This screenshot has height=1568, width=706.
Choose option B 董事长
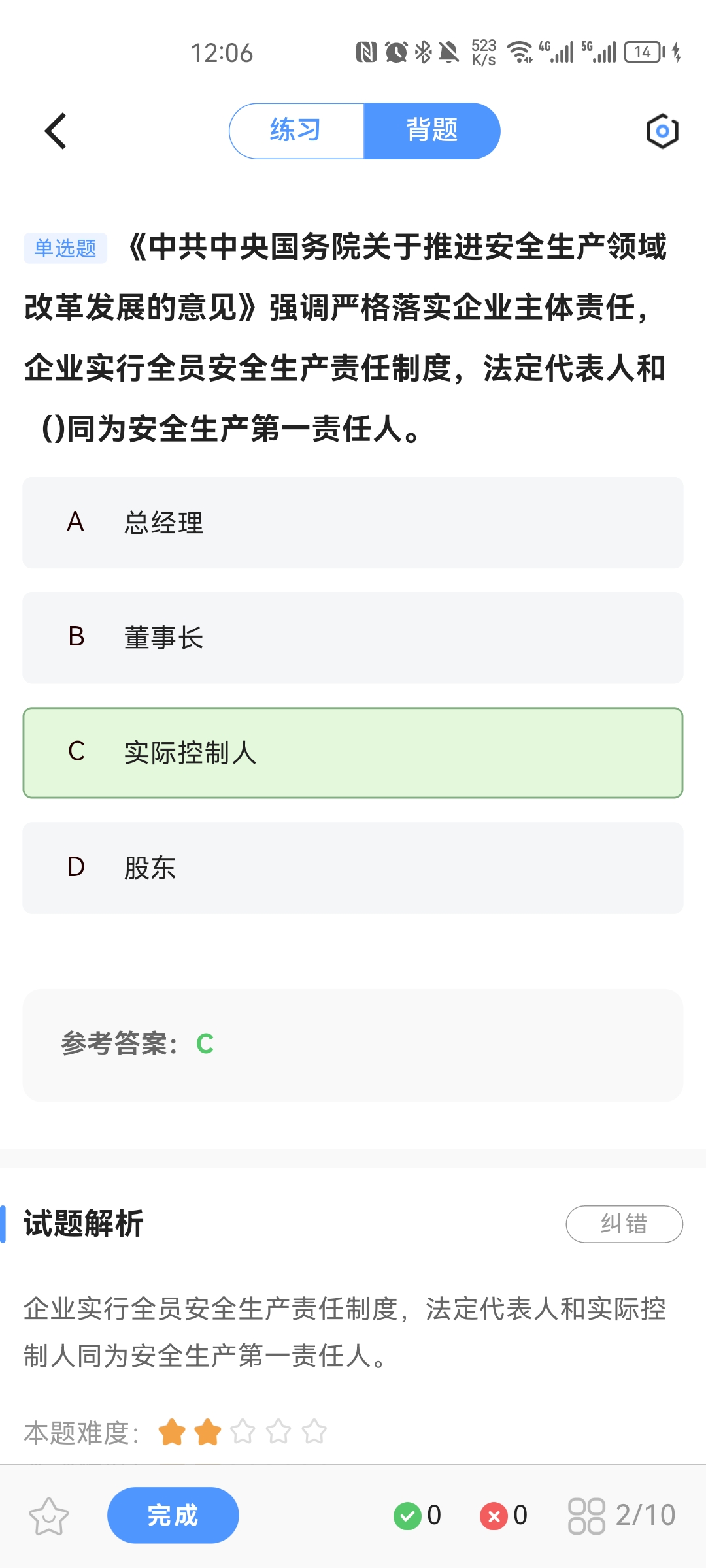(353, 638)
